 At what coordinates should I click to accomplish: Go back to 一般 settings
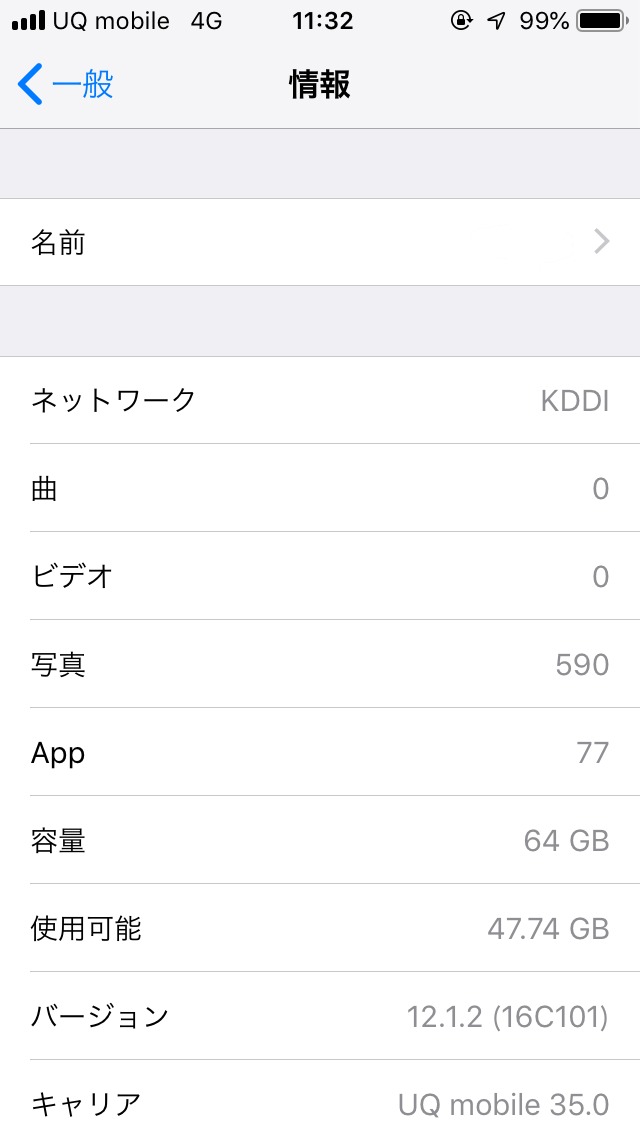(66, 85)
